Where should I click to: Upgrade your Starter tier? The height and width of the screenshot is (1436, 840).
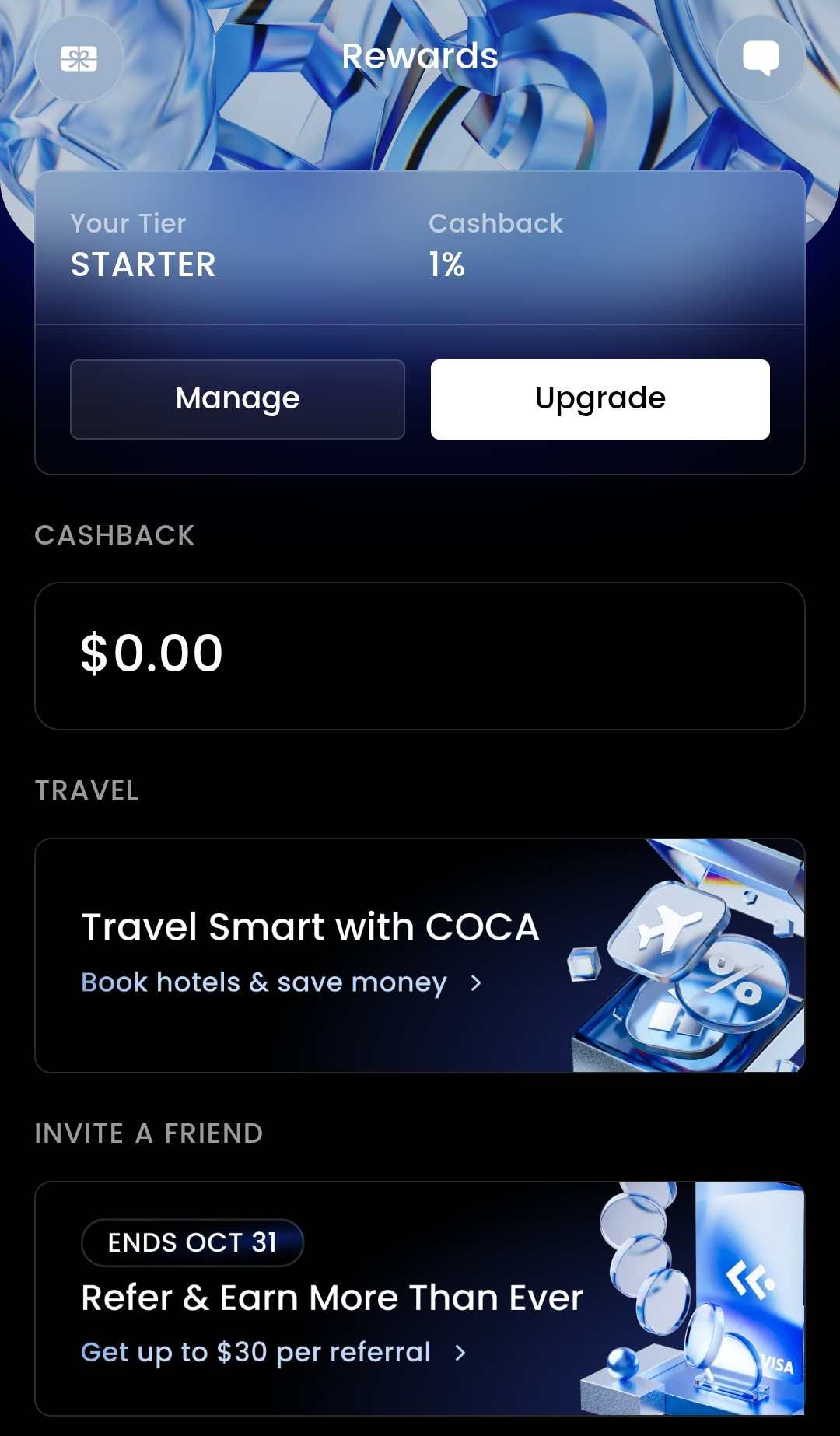pos(600,399)
